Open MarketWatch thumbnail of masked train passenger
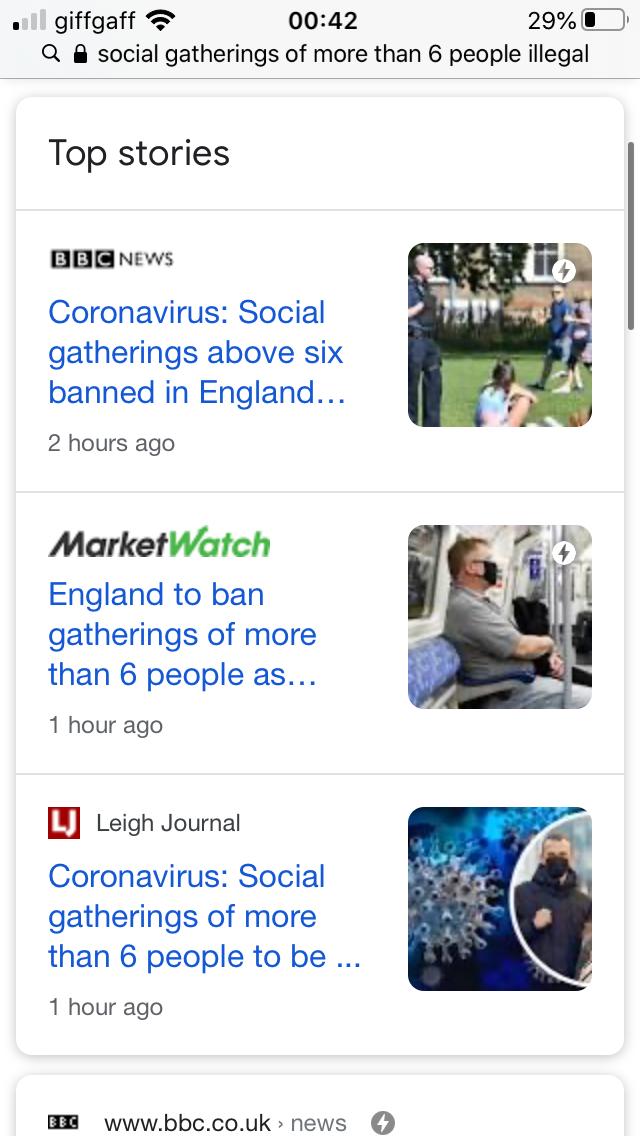This screenshot has height=1136, width=640. point(499,617)
